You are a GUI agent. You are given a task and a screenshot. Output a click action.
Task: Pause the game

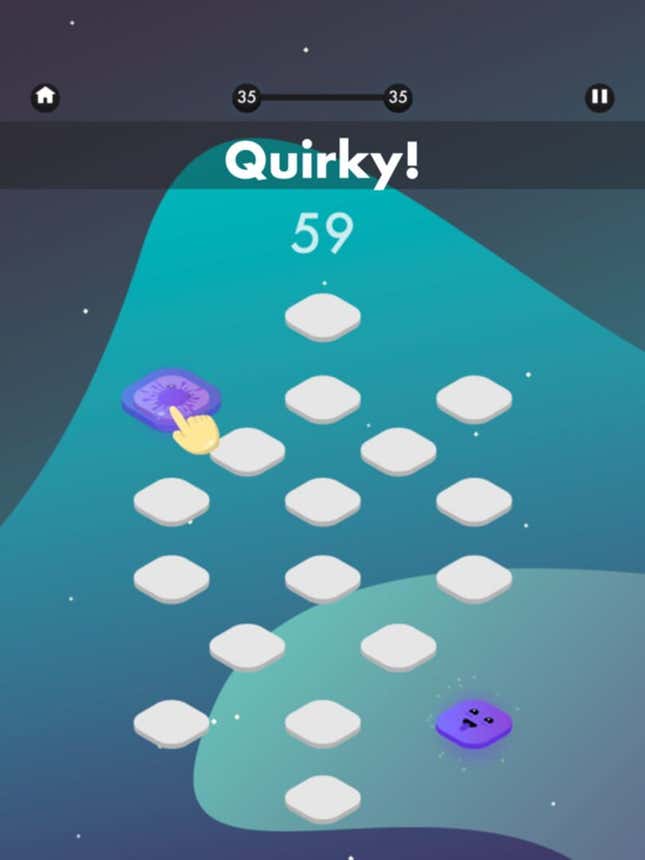tap(599, 97)
